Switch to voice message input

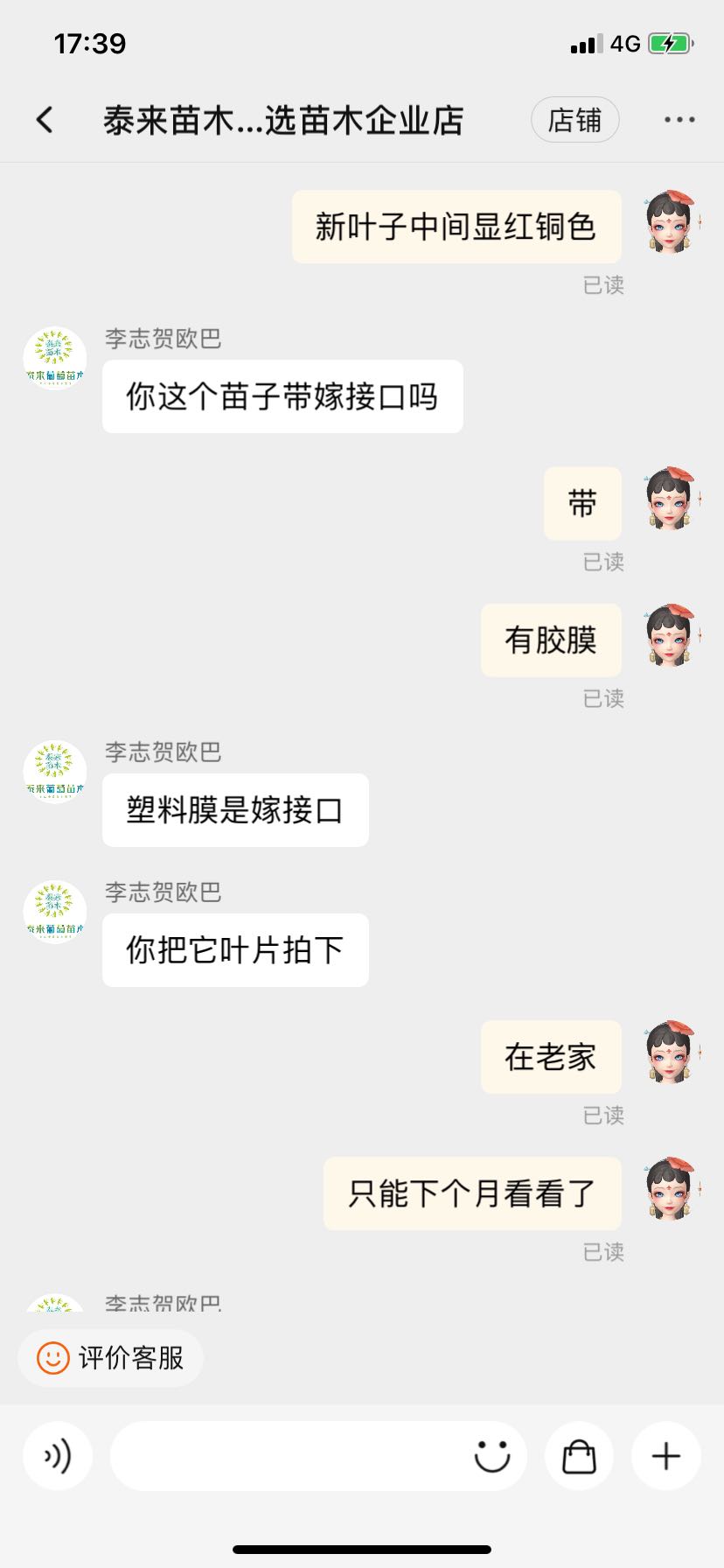(58, 1456)
